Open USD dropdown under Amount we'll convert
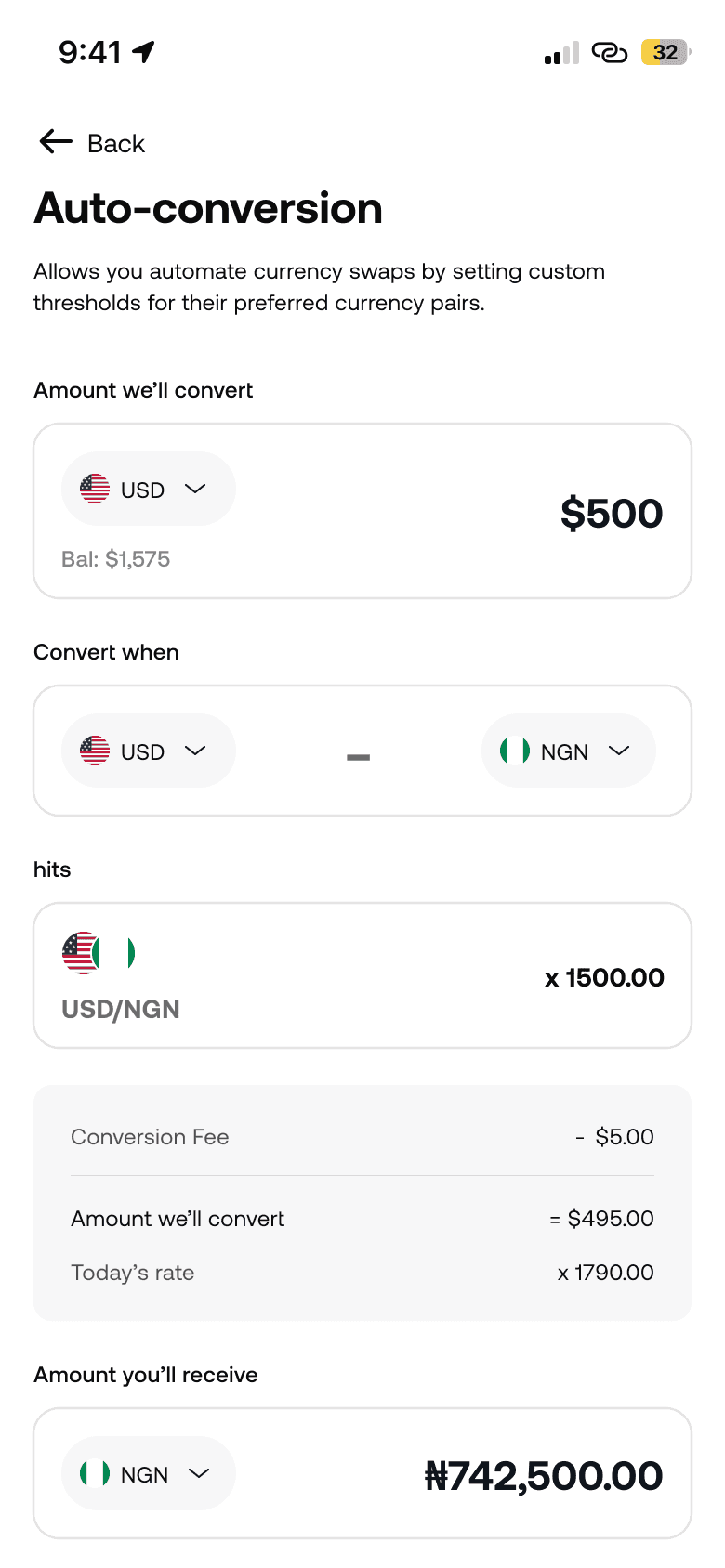The image size is (725, 1568). [148, 490]
